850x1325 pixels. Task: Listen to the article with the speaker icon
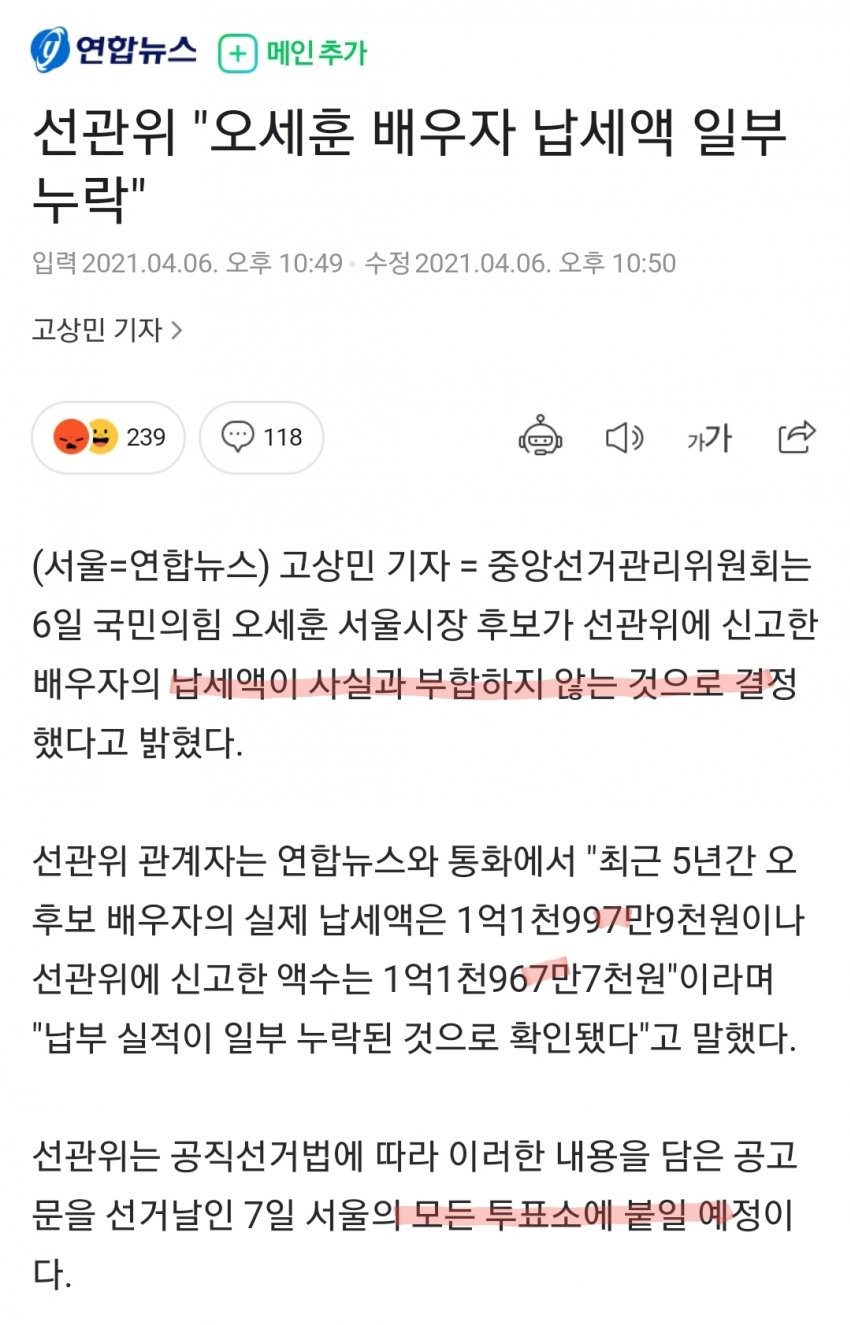point(625,437)
